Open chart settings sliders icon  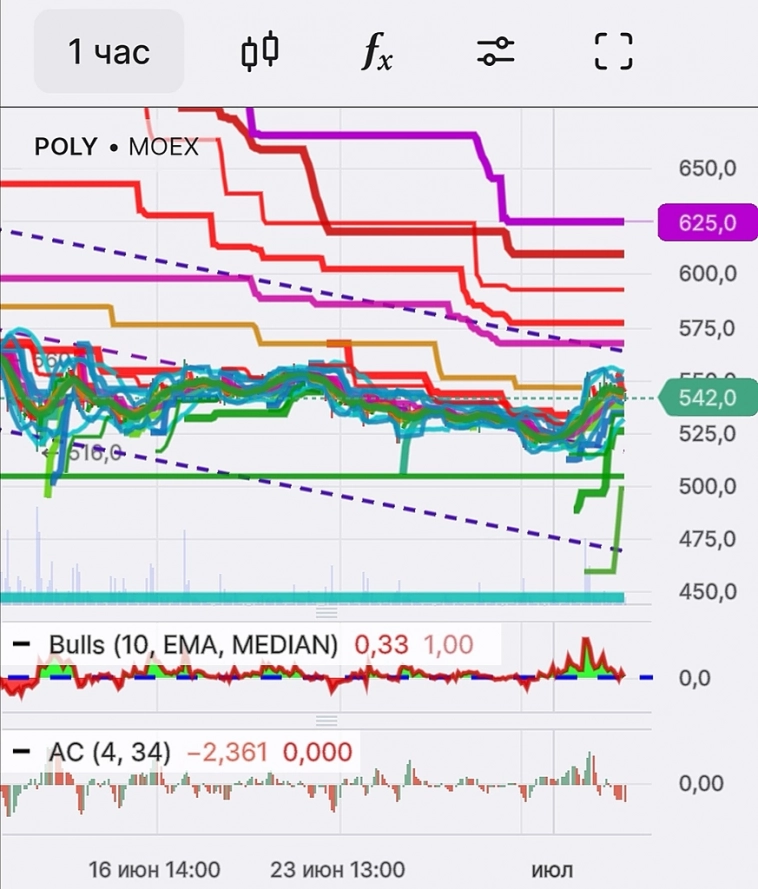[x=495, y=52]
